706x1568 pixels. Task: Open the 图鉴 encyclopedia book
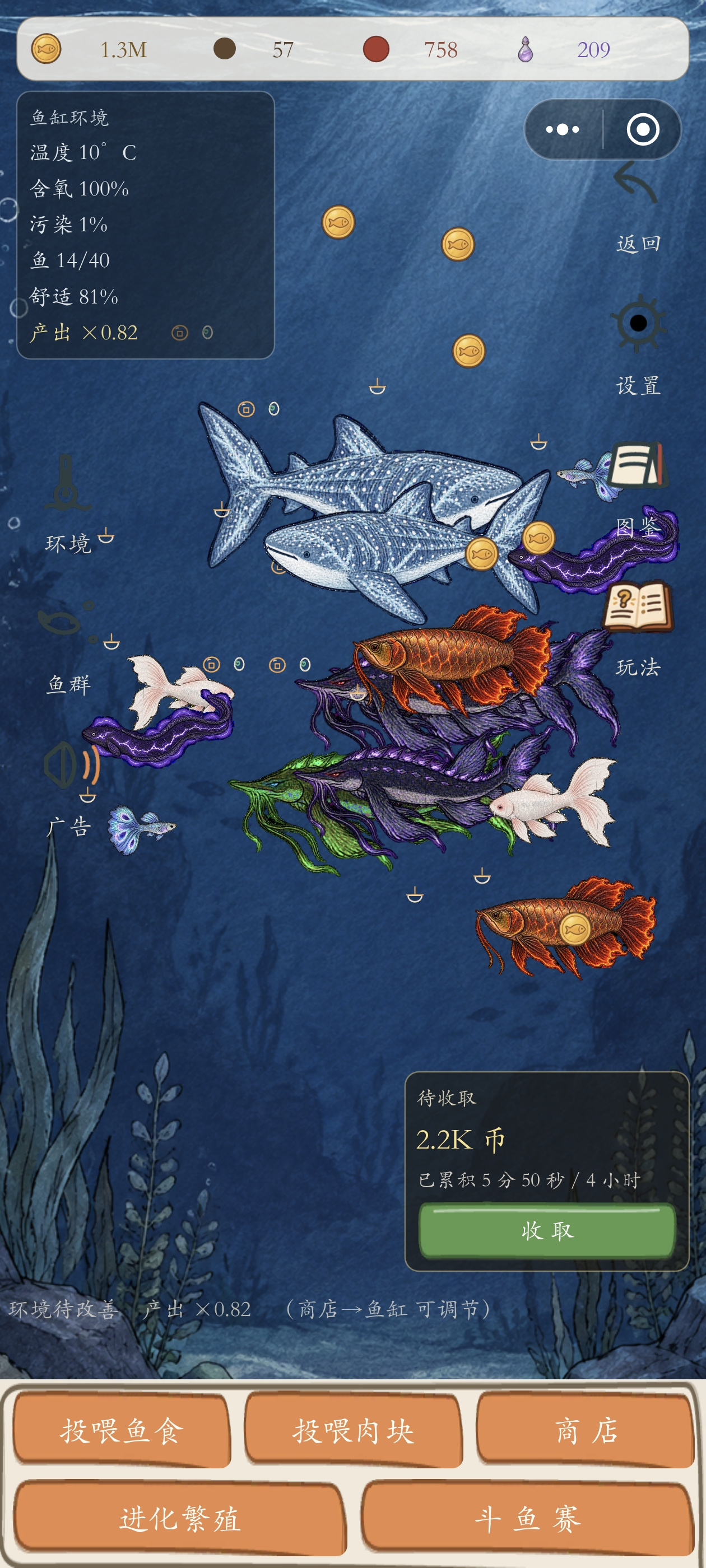pos(638,488)
